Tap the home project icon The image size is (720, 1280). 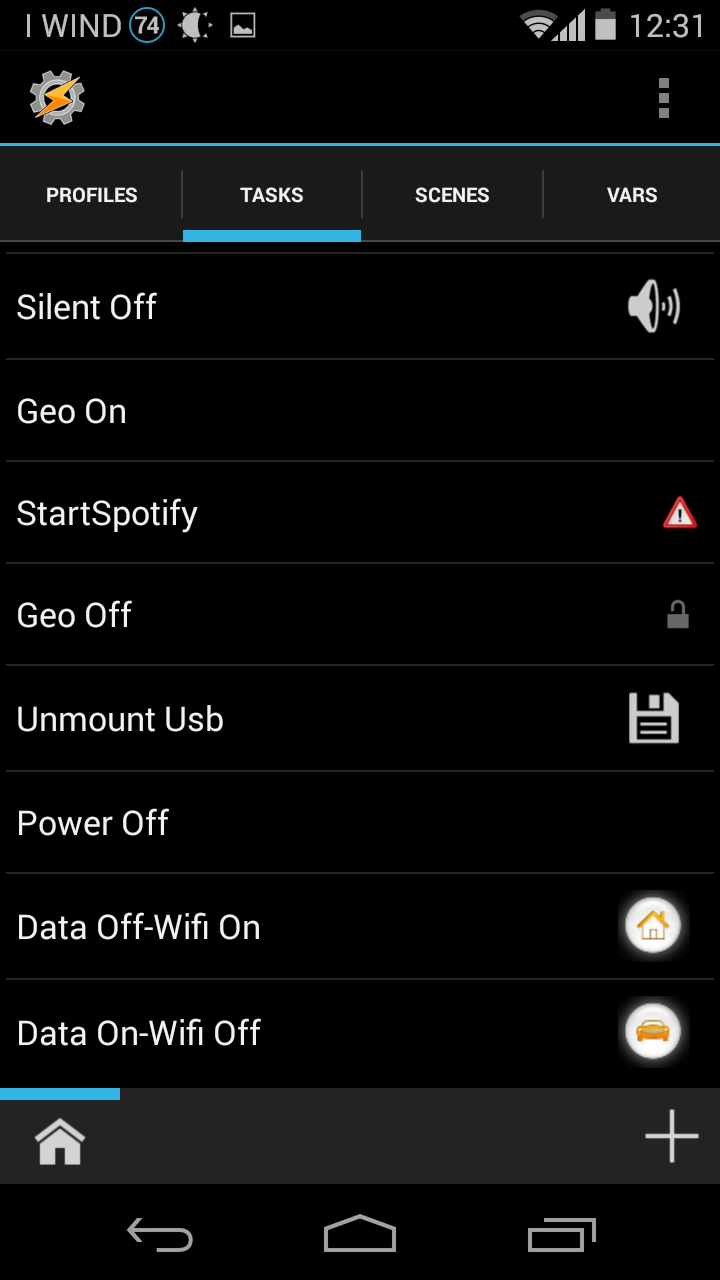click(x=60, y=1141)
